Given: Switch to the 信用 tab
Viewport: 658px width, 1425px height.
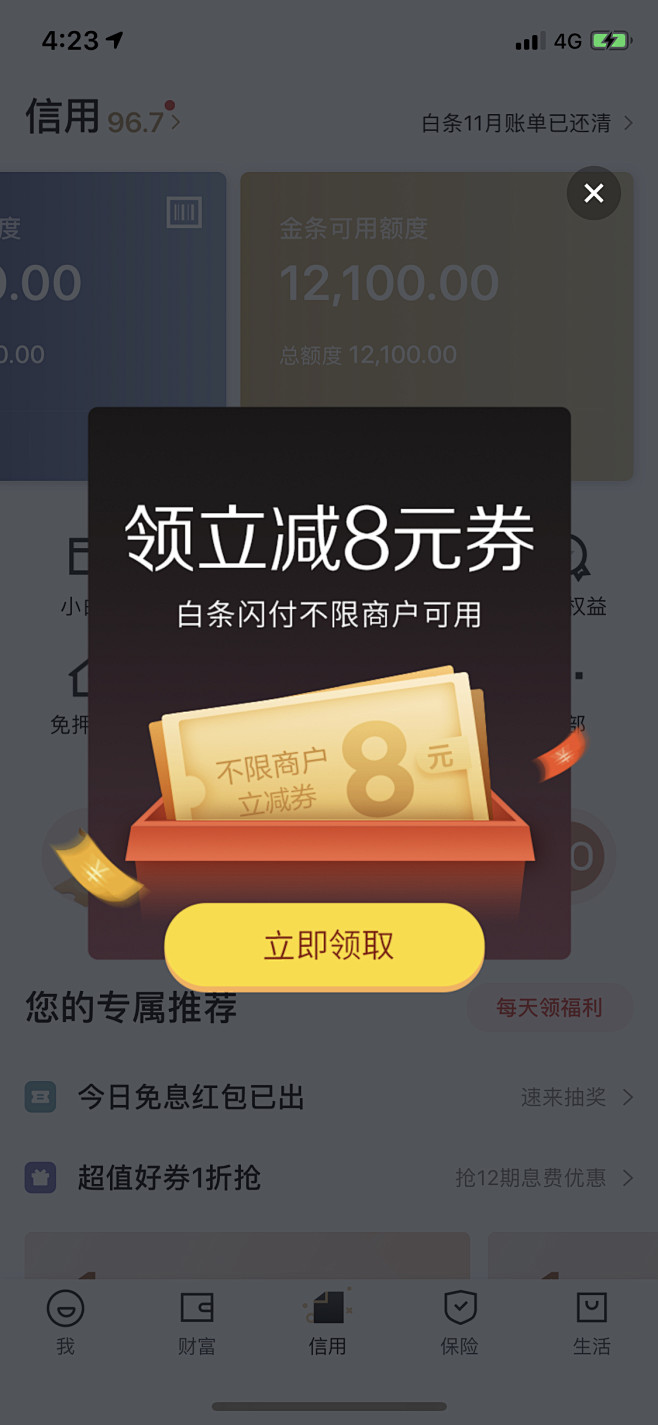Looking at the screenshot, I should coord(328,1322).
